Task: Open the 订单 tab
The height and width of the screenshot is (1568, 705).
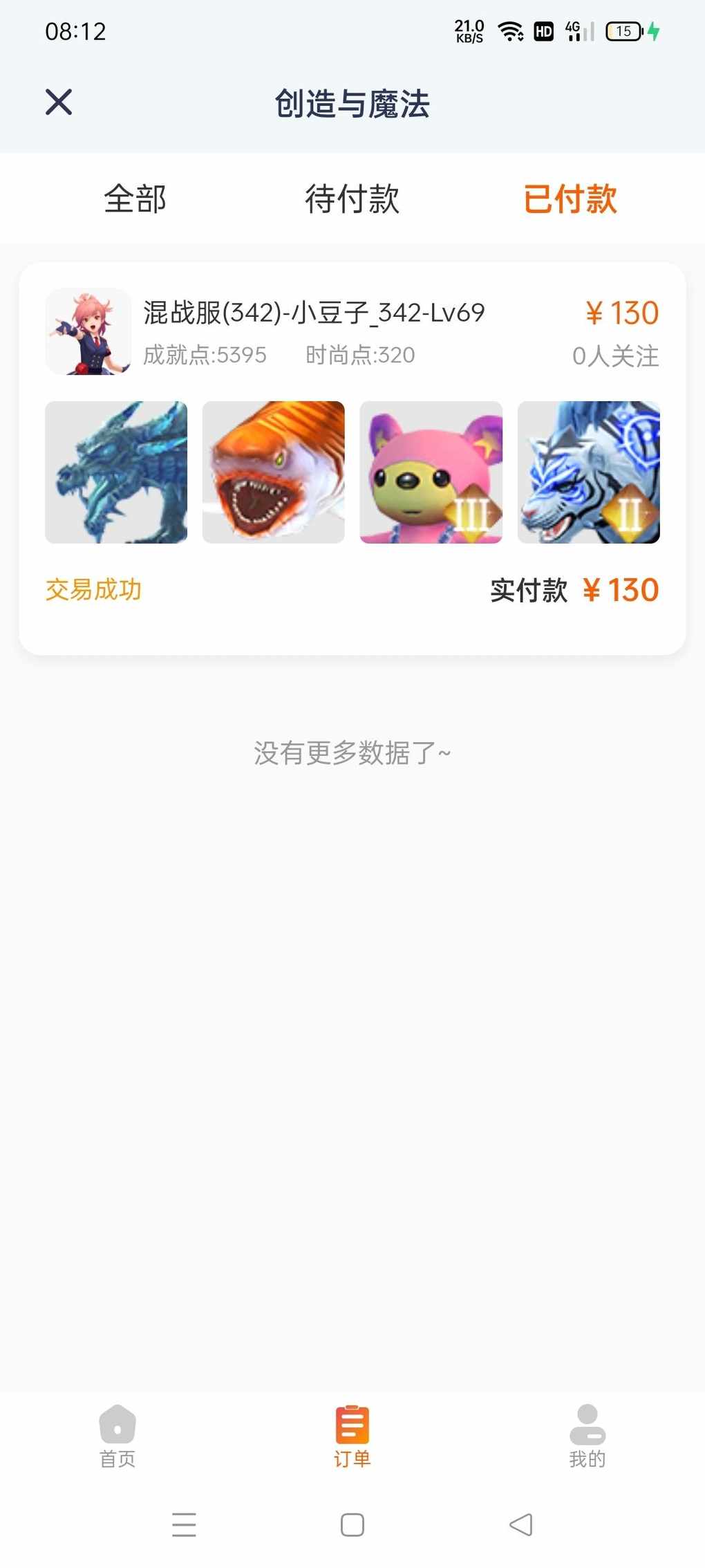Action: click(x=352, y=1436)
